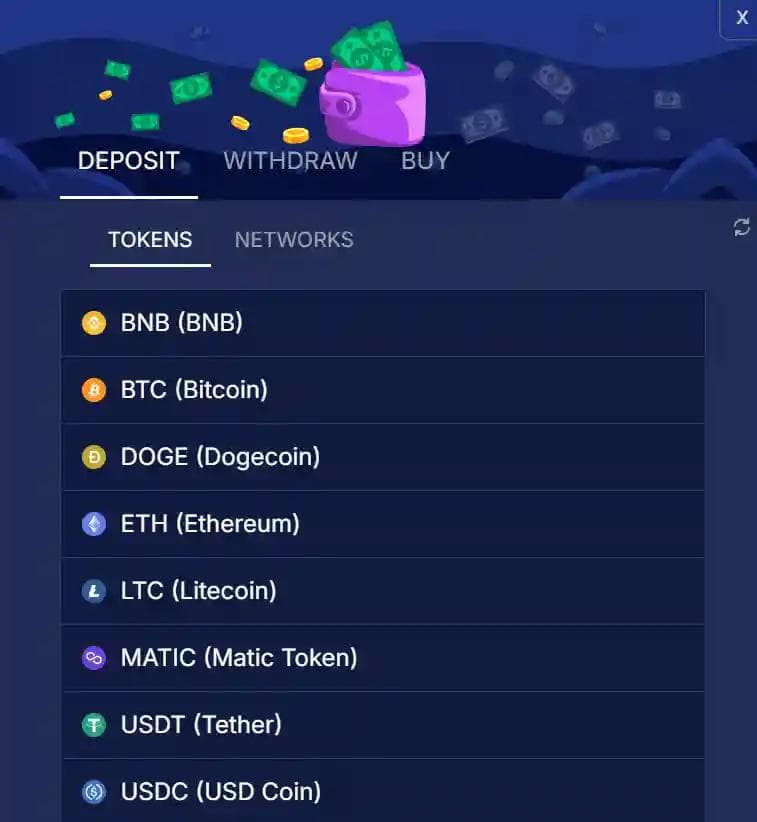Close the wallet dialog
Image resolution: width=757 pixels, height=822 pixels.
(x=741, y=18)
